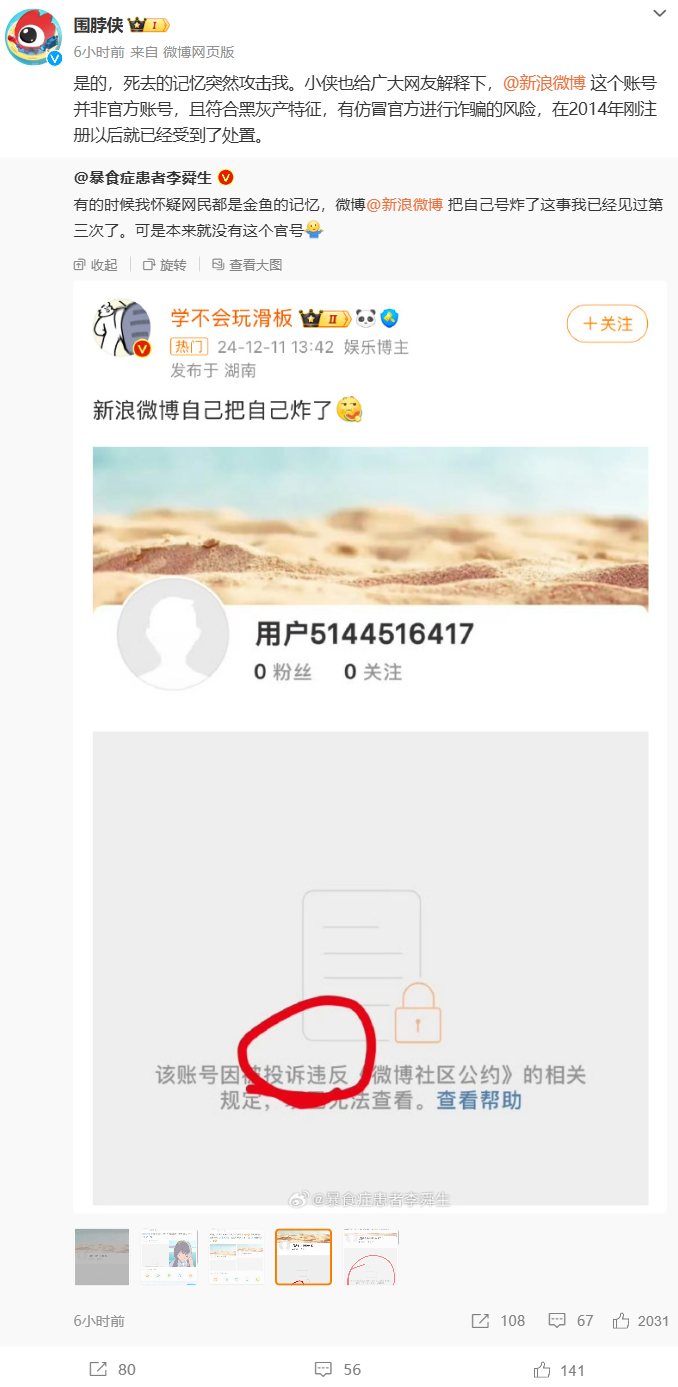View the large image with 查看大图

click(x=246, y=265)
